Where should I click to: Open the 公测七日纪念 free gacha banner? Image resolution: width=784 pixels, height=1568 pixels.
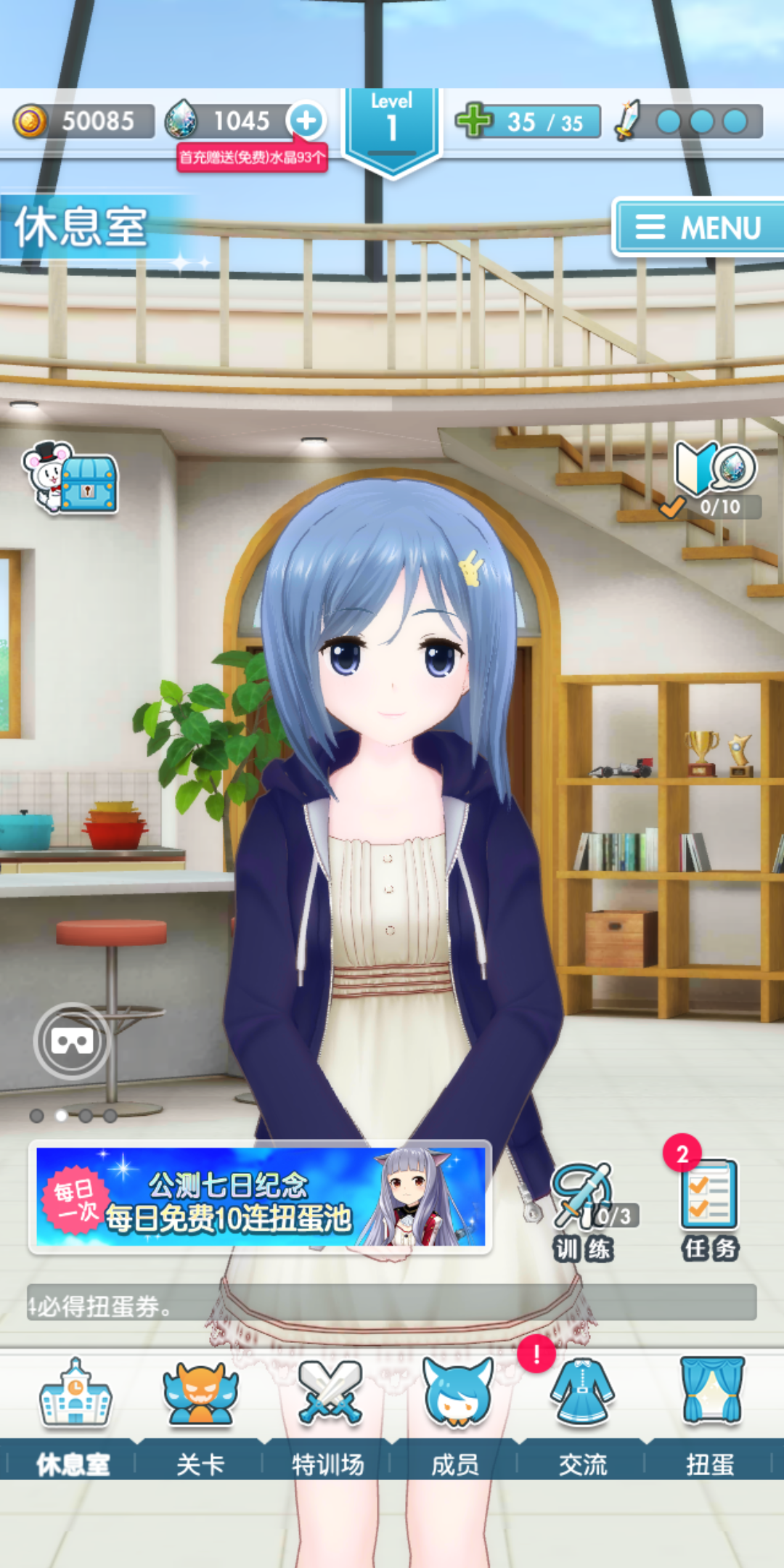click(x=260, y=1197)
